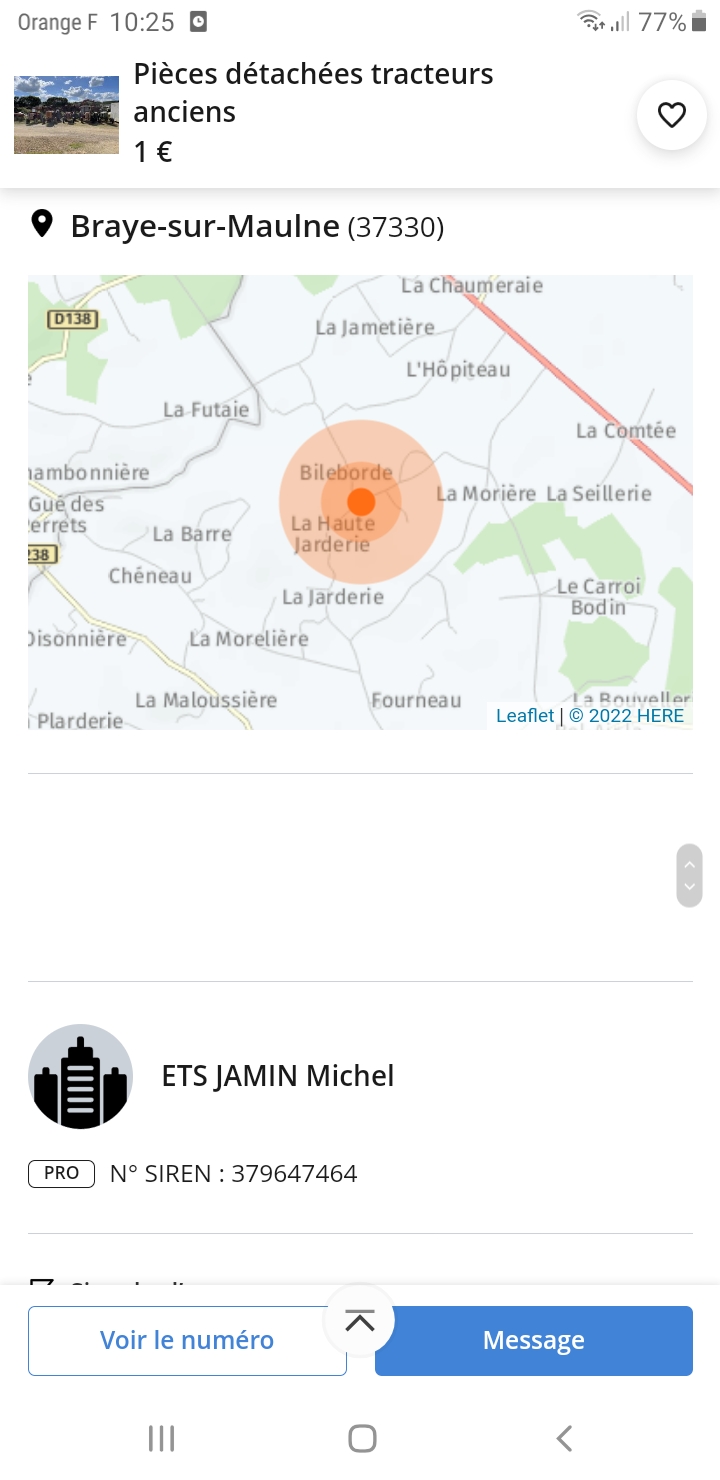Open the Braye-sur-Maulne location map
Viewport: 720px width, 1480px height.
(360, 501)
